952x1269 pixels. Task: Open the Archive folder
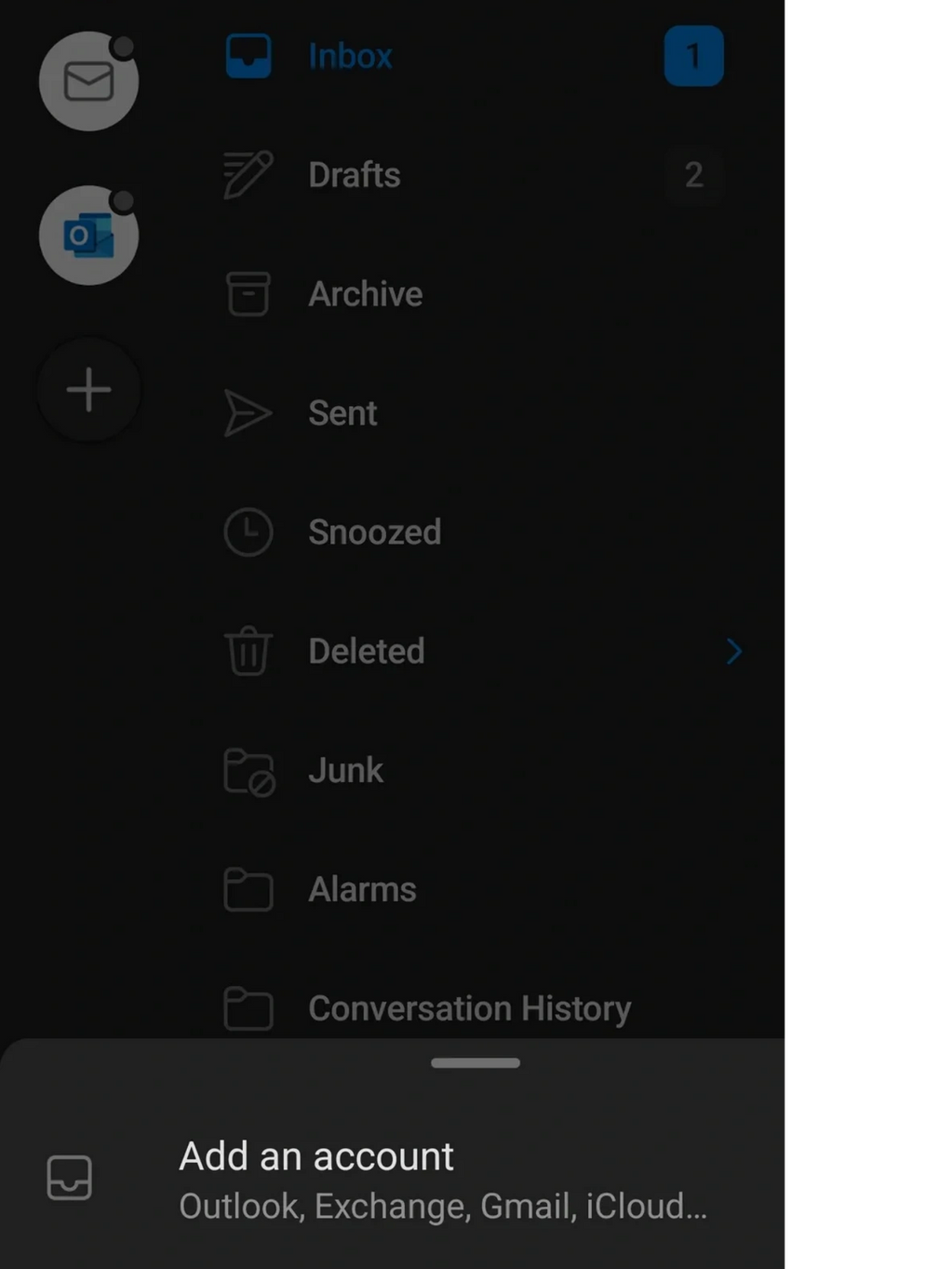[365, 294]
